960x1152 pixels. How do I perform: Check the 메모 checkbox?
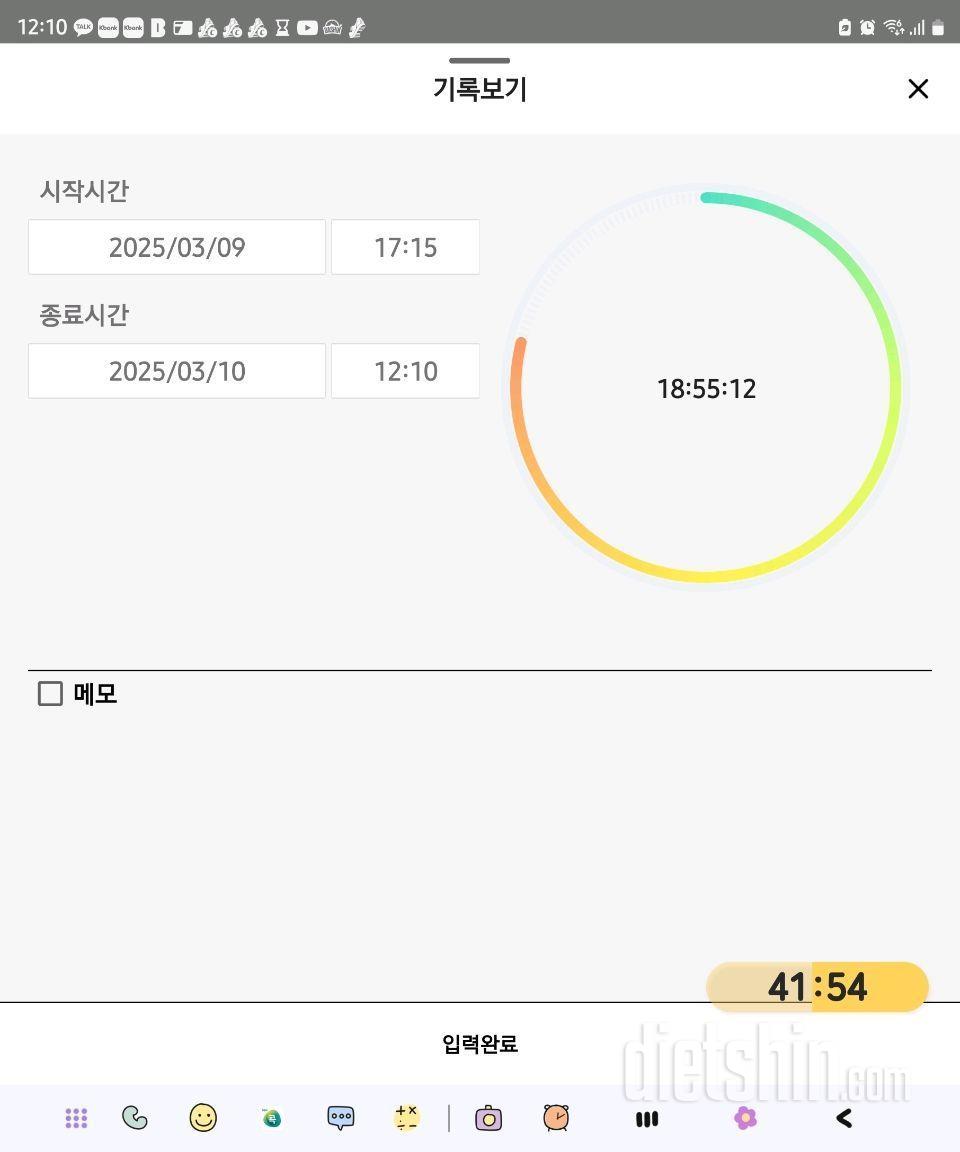50,693
